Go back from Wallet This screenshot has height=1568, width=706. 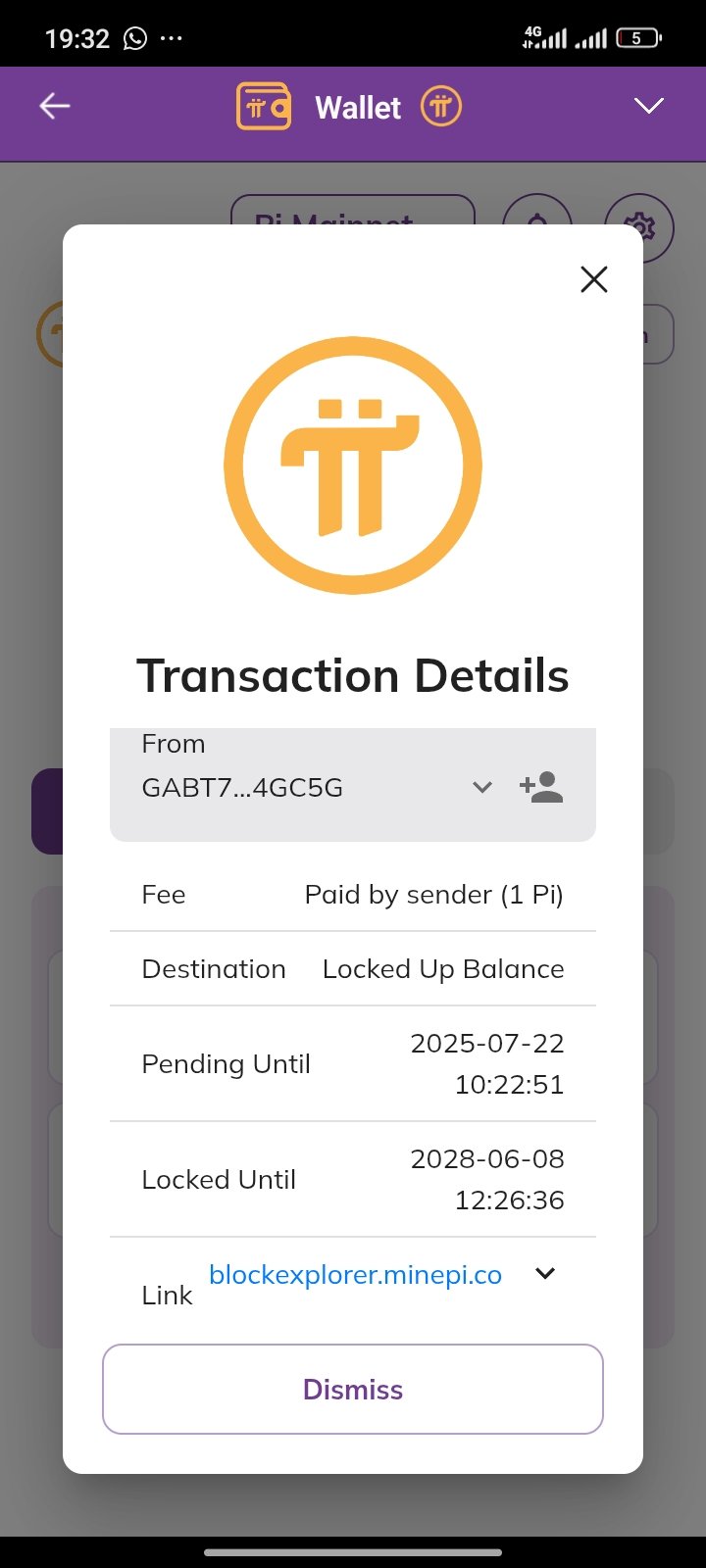55,107
